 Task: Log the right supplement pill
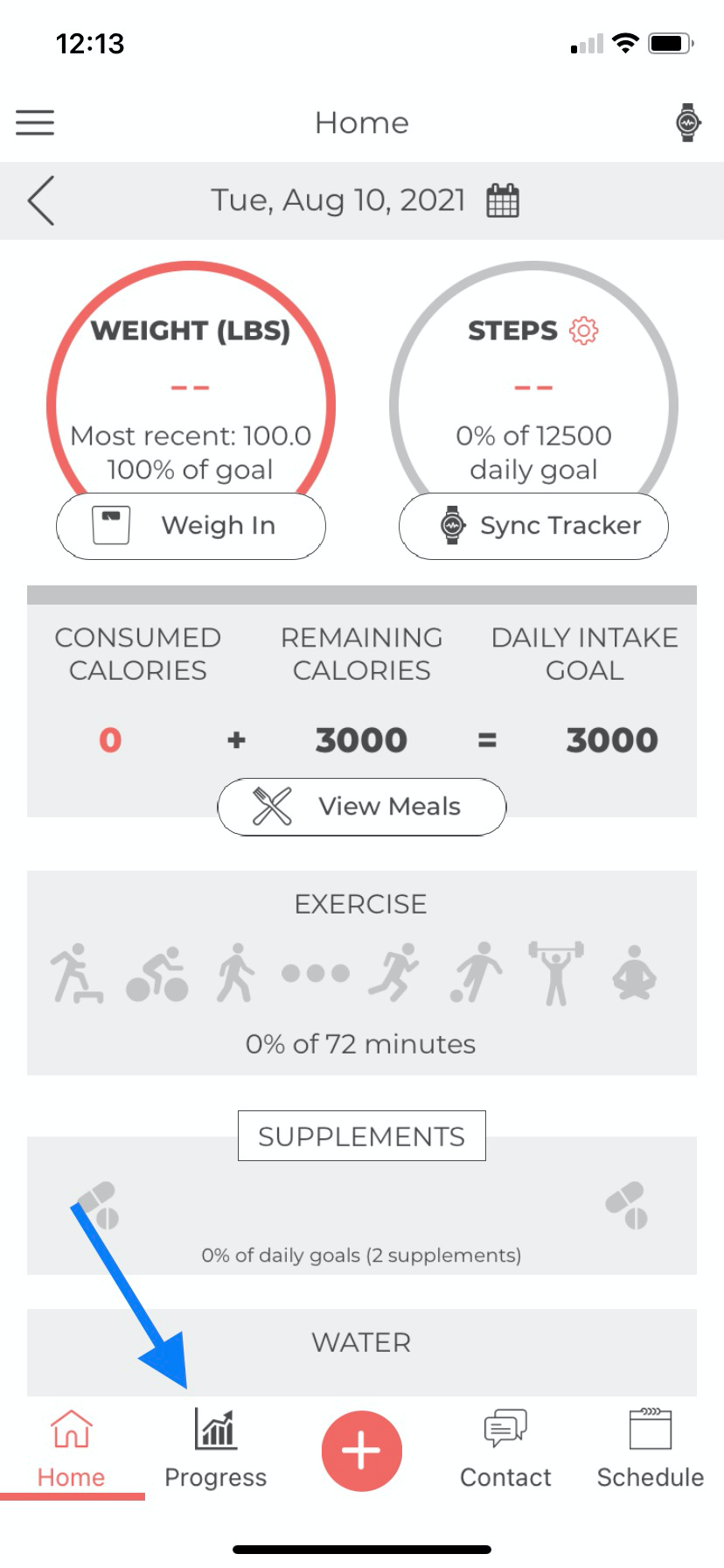(627, 1206)
